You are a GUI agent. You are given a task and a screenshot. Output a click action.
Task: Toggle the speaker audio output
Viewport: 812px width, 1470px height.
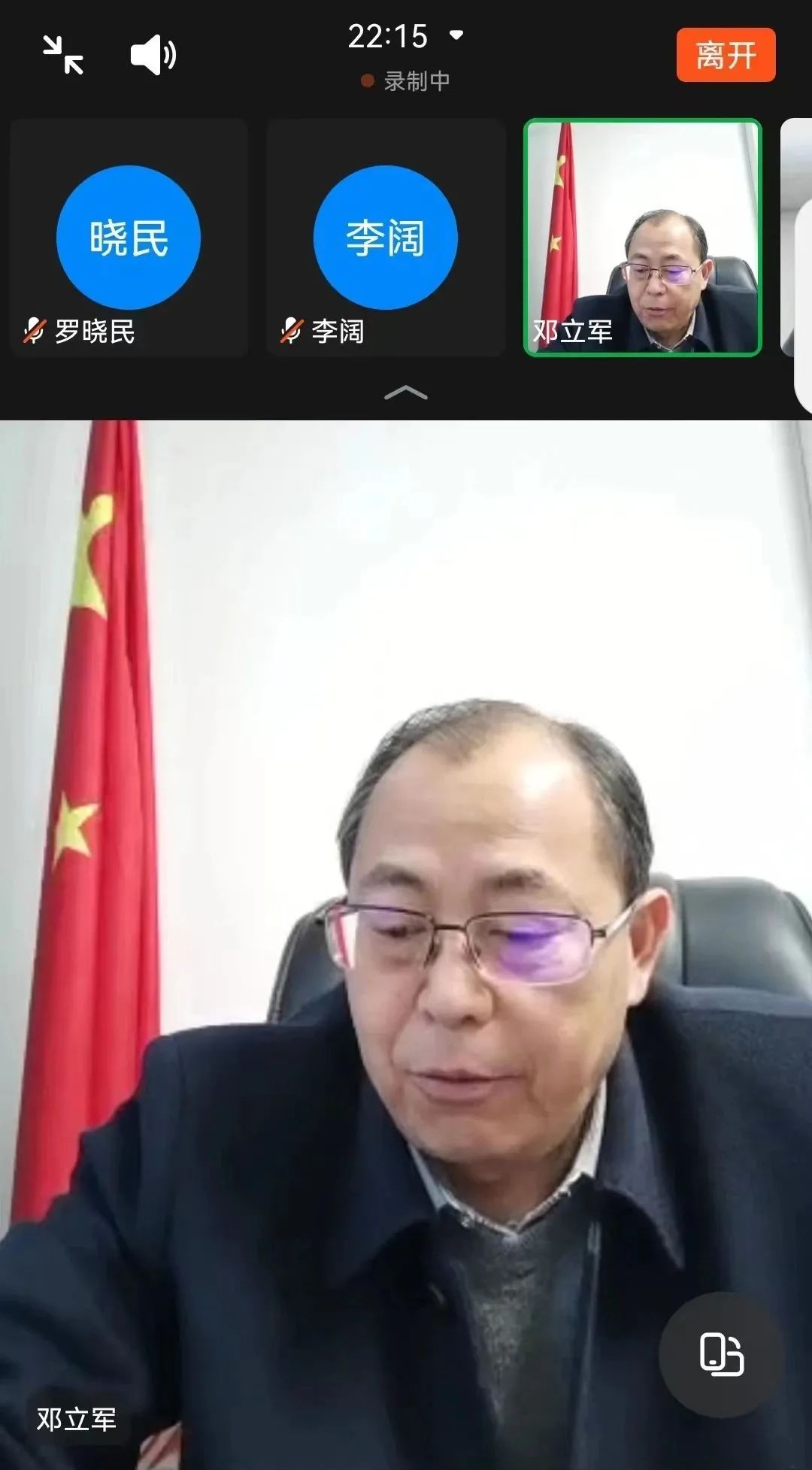[153, 55]
